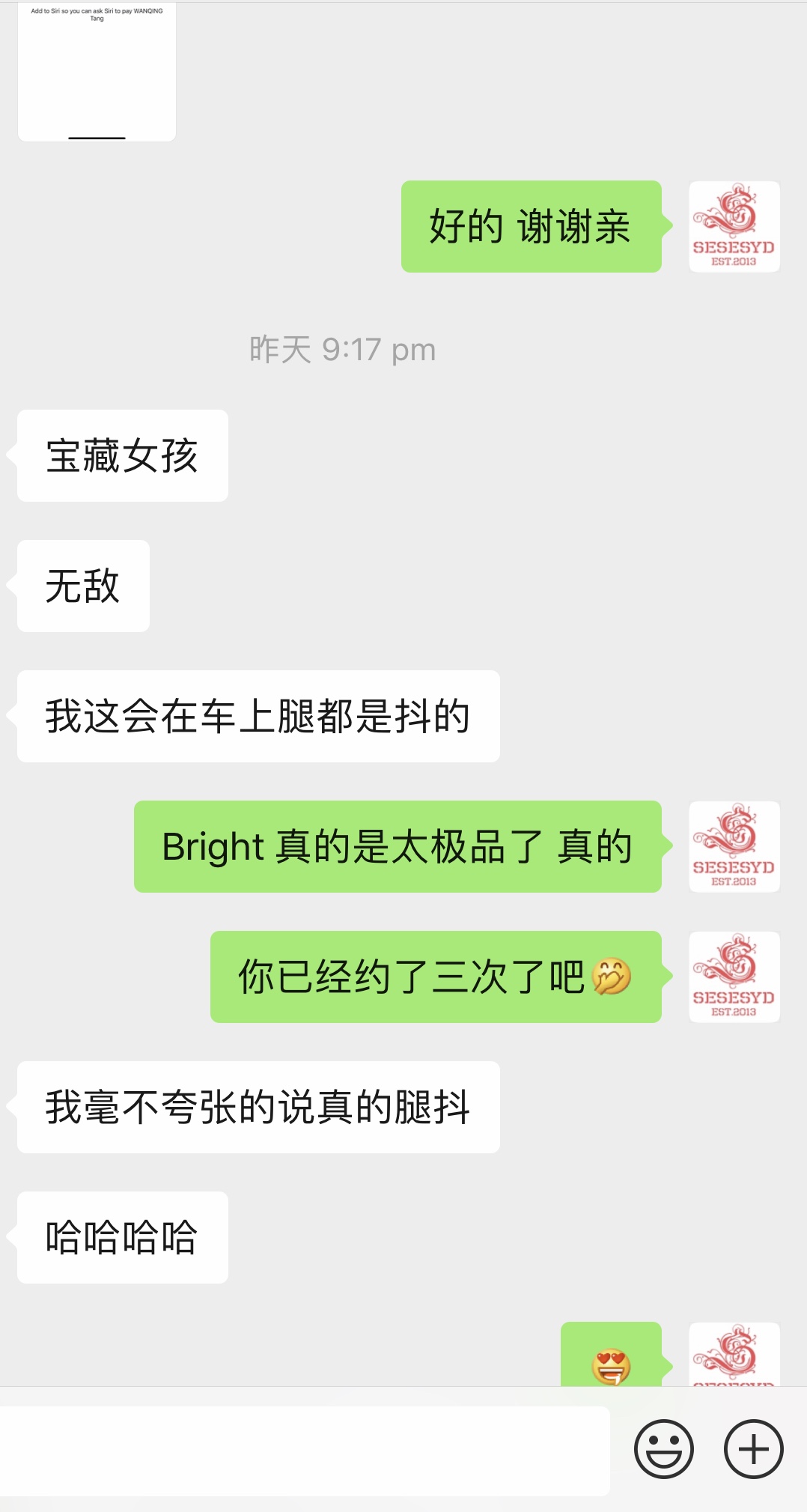Viewport: 807px width, 1512px height.
Task: Tap the avatar beside Bright 真的是太极品了
Action: coord(734,846)
